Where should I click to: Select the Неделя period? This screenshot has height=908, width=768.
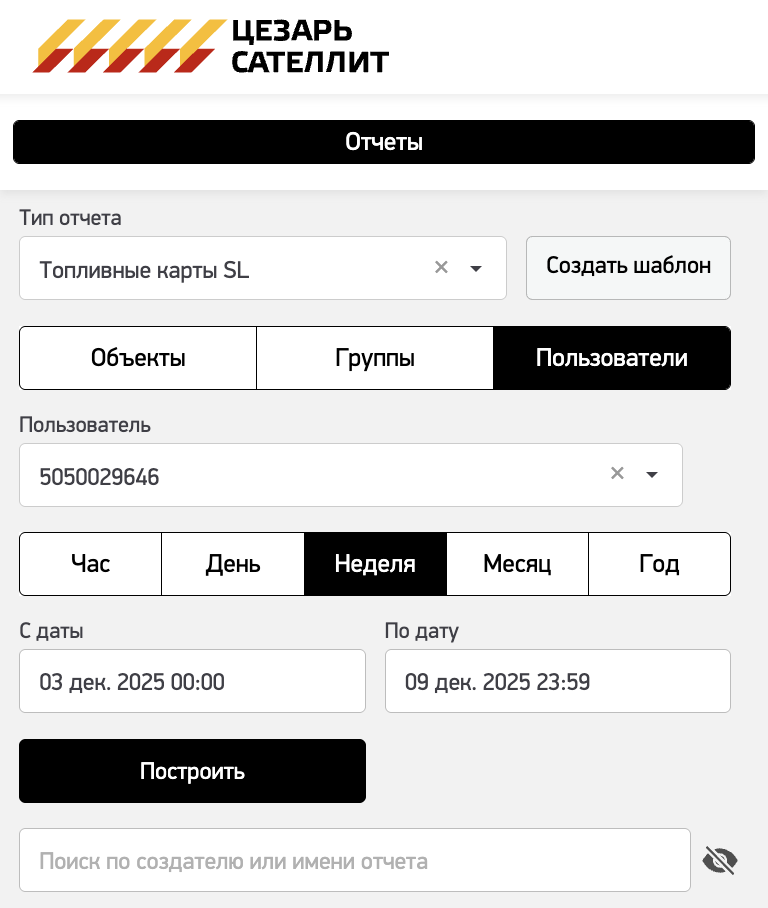click(375, 564)
